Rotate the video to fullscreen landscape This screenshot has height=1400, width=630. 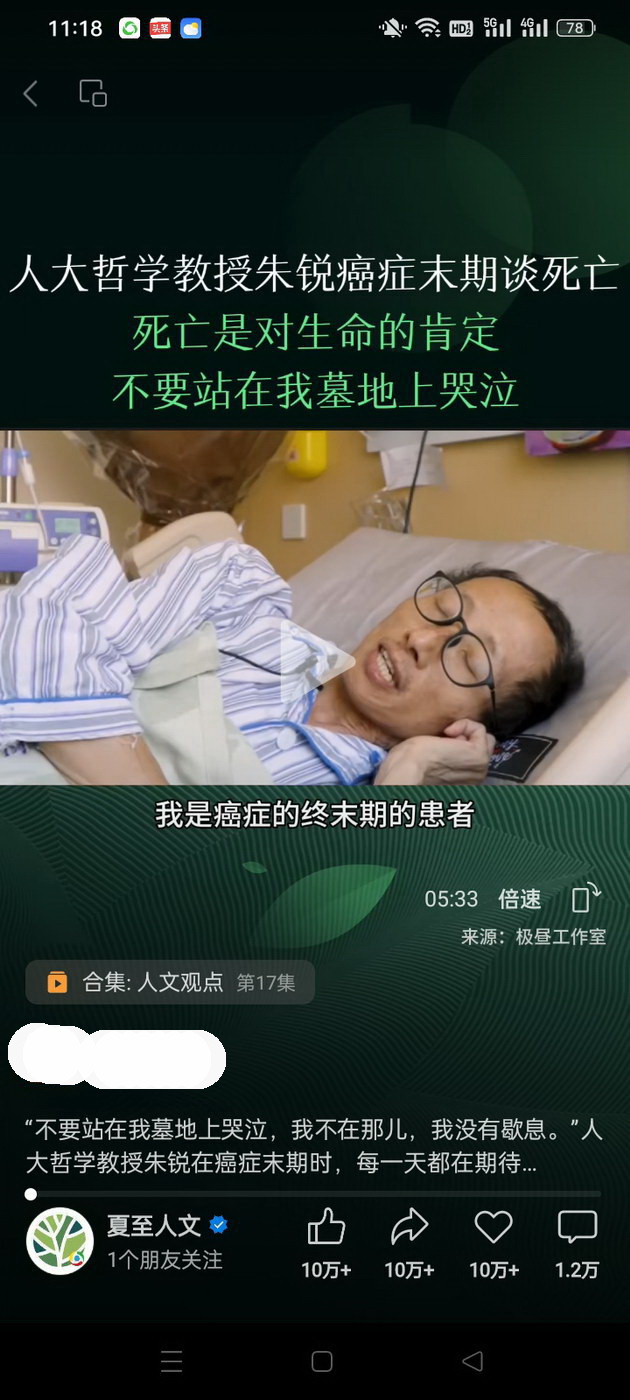(586, 898)
